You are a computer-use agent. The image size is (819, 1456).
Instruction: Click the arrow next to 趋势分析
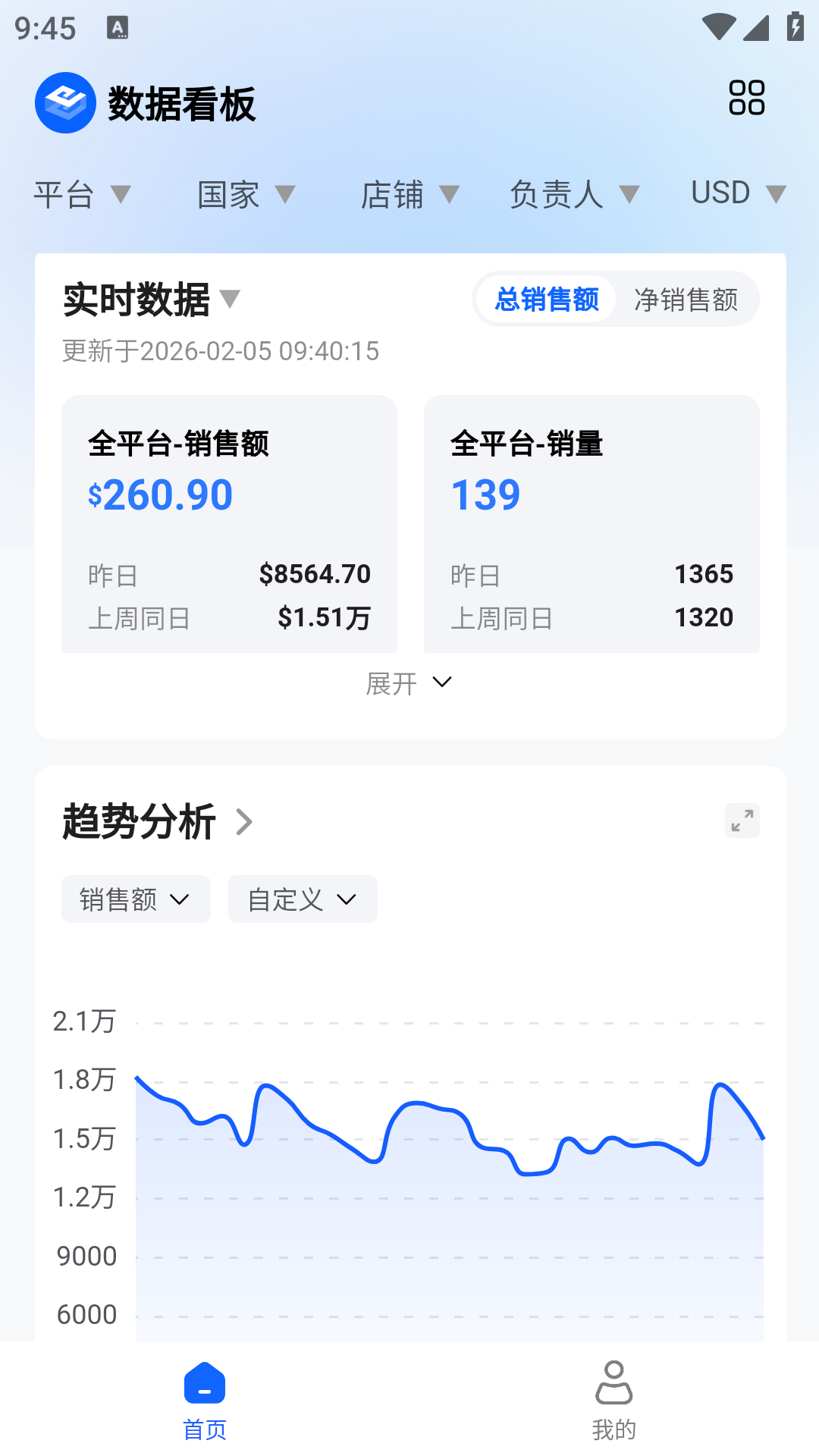point(244,821)
